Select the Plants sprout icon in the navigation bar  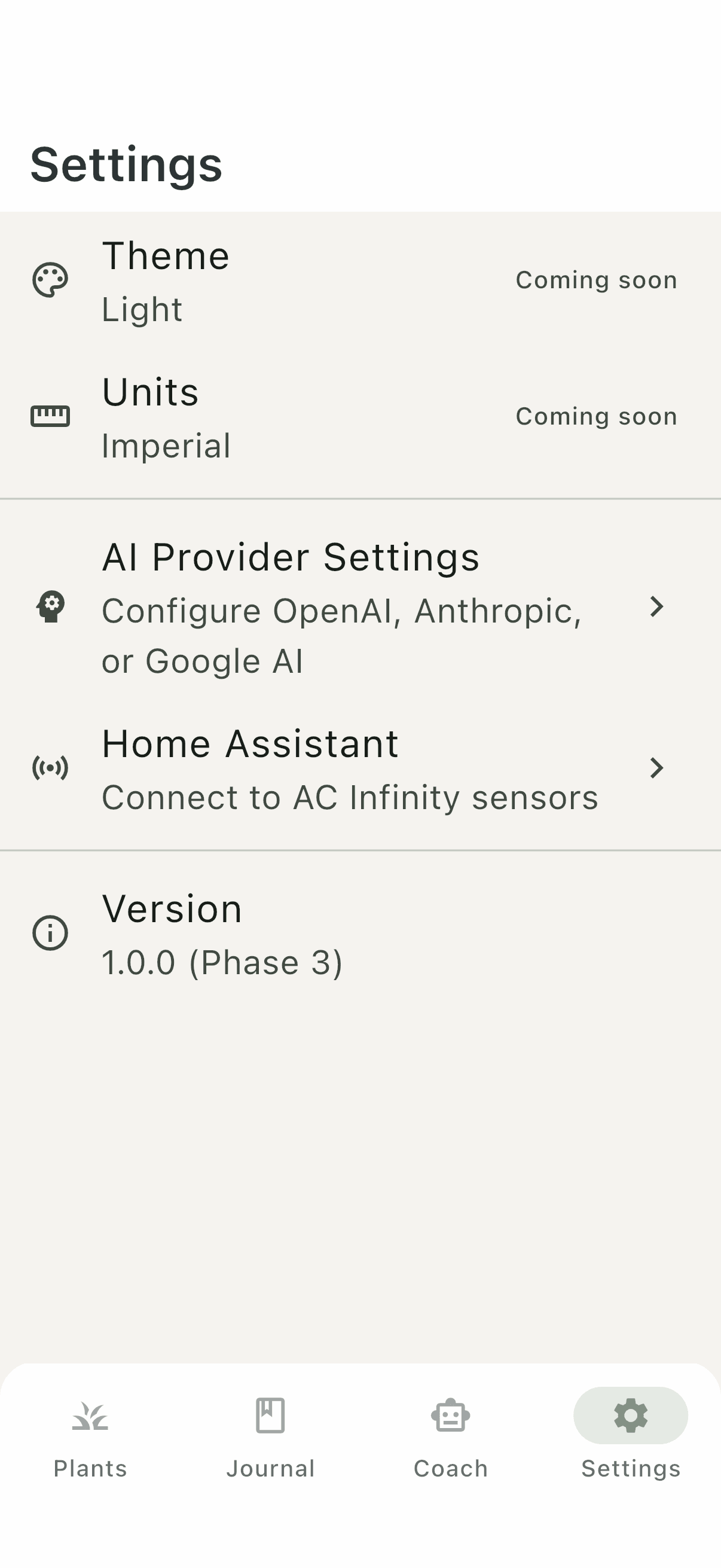90,1417
